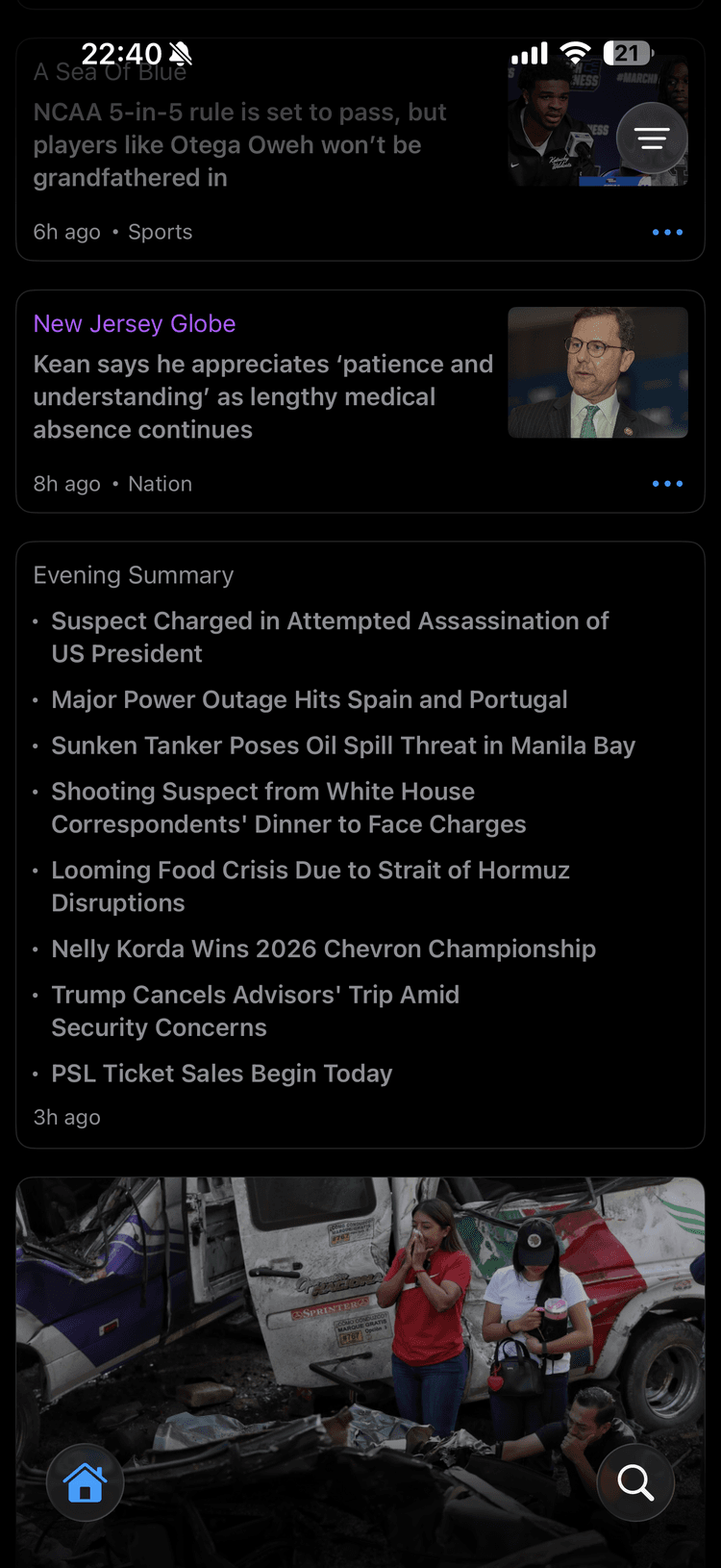Open more options on the Kean article
This screenshot has height=1568, width=721.
click(x=667, y=484)
